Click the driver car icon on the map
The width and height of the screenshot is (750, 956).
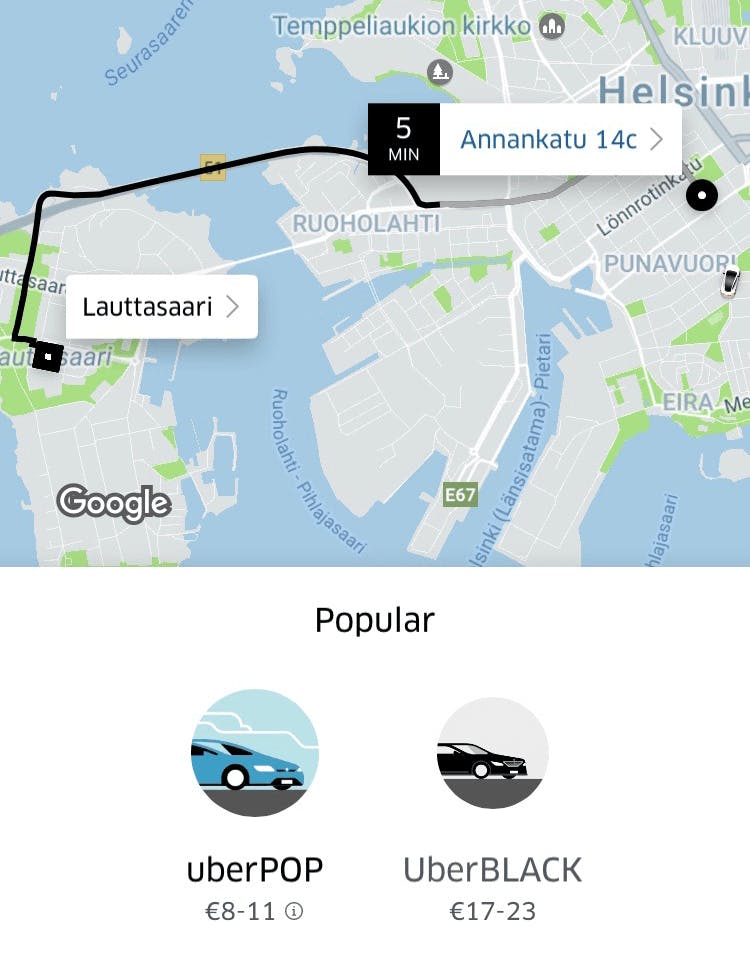(729, 285)
